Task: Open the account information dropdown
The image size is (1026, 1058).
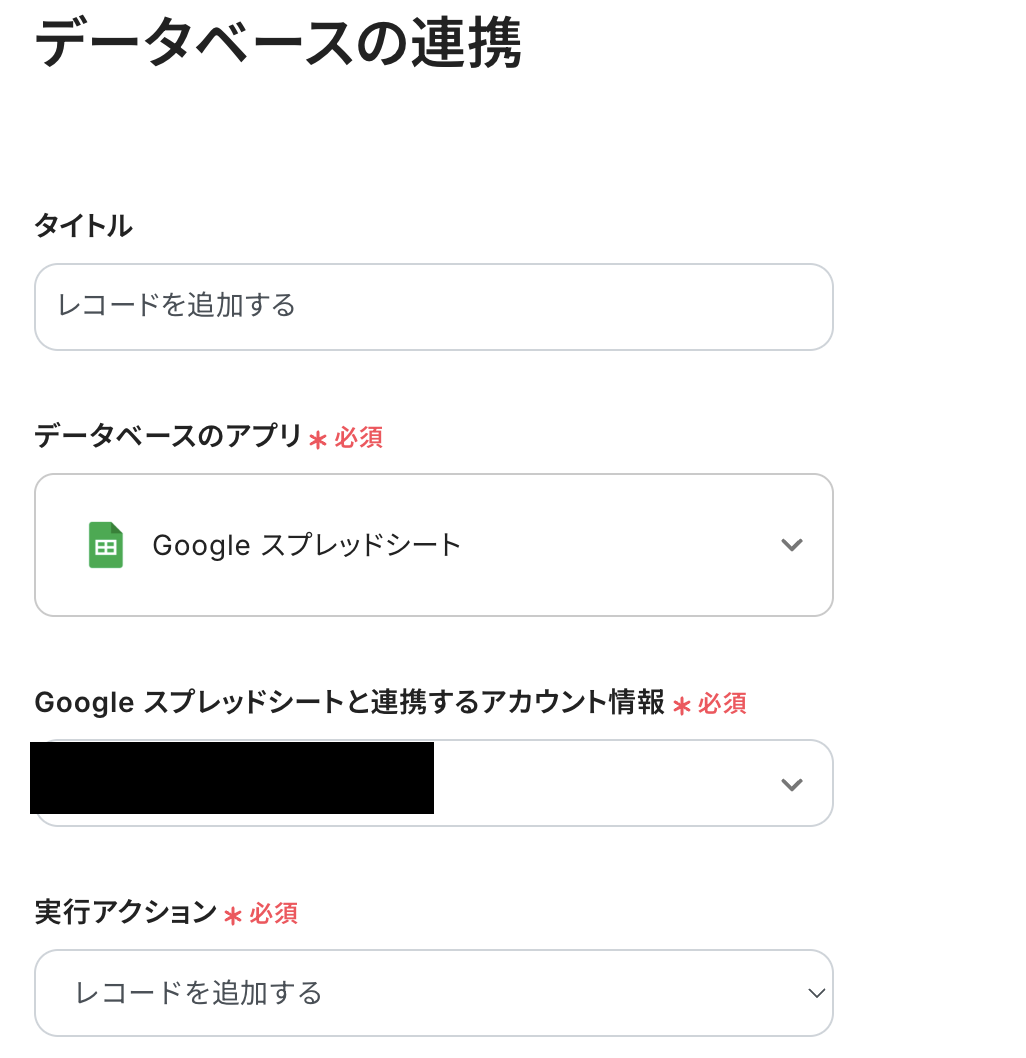Action: pos(630,784)
